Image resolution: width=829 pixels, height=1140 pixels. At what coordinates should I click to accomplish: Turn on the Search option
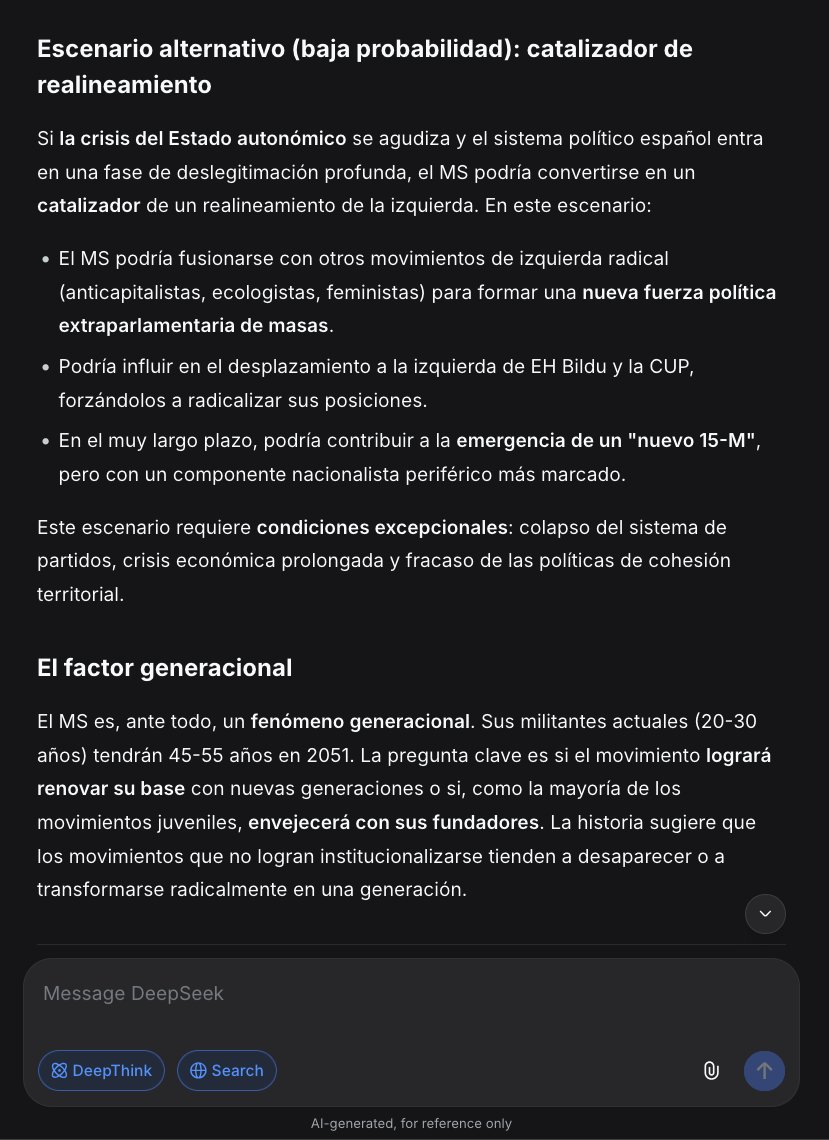227,1070
